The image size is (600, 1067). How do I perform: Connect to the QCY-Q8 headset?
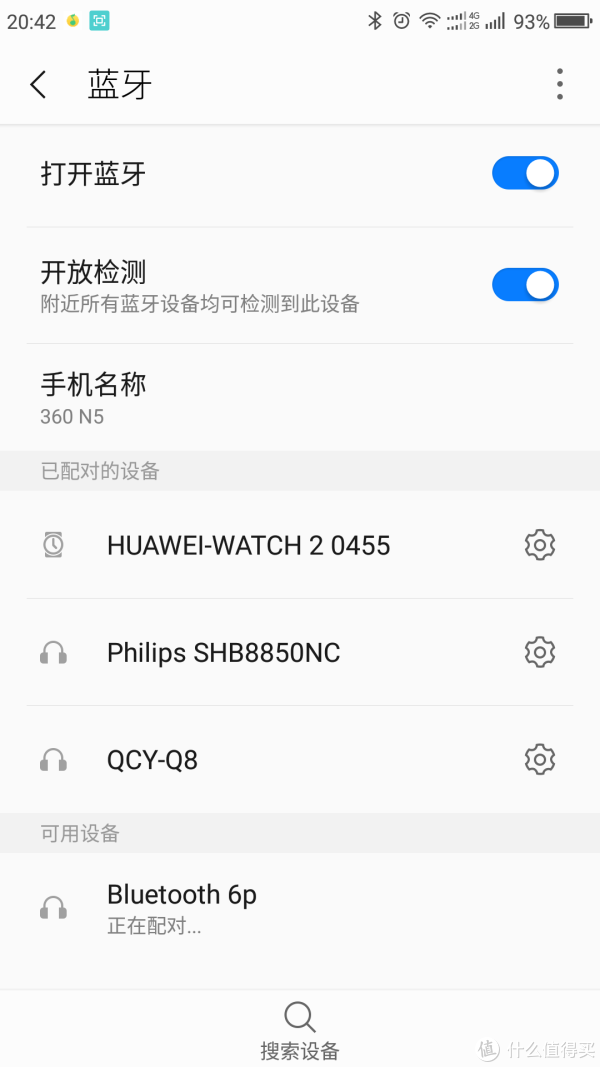[x=152, y=760]
